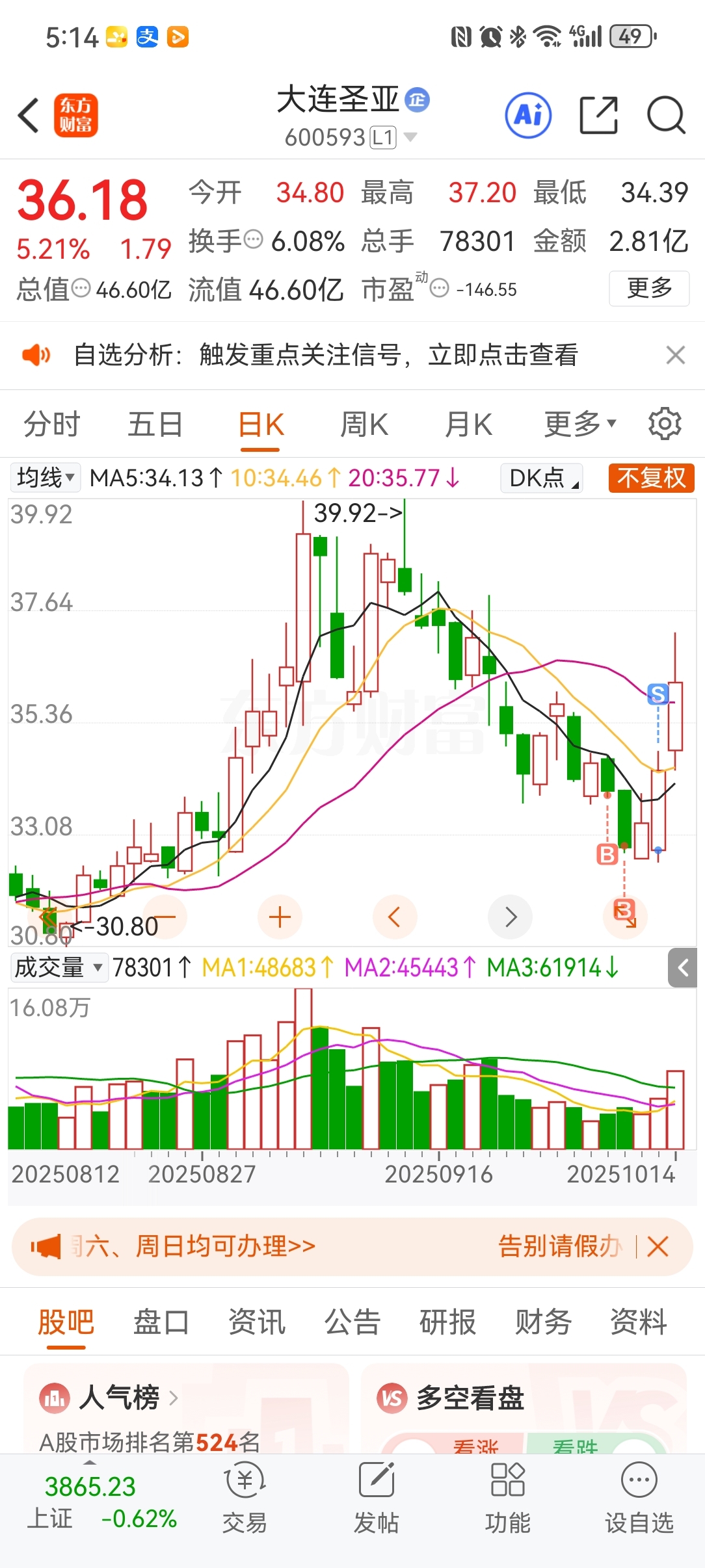705x1568 pixels.
Task: Tap the 不复权 adjustment button
Action: (651, 478)
